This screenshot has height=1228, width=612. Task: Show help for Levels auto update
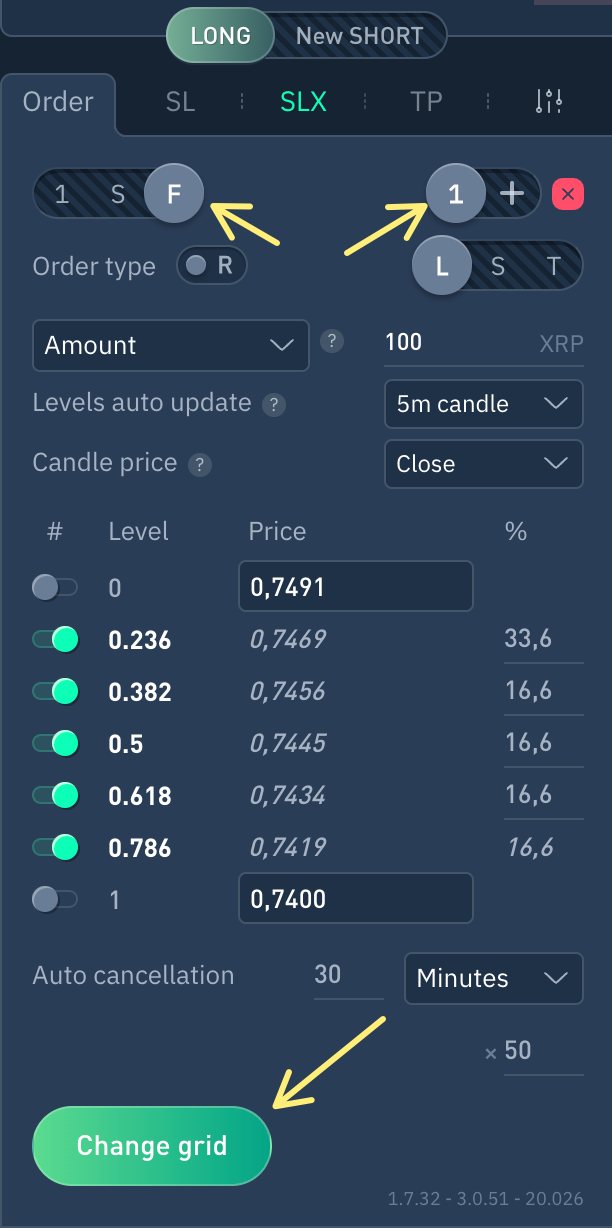click(273, 405)
